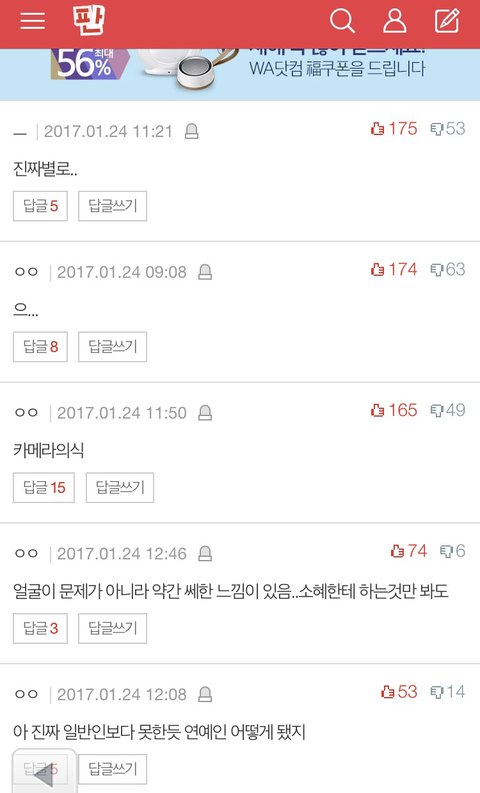
Task: Downvote the '으...' comment
Action: pyautogui.click(x=448, y=270)
